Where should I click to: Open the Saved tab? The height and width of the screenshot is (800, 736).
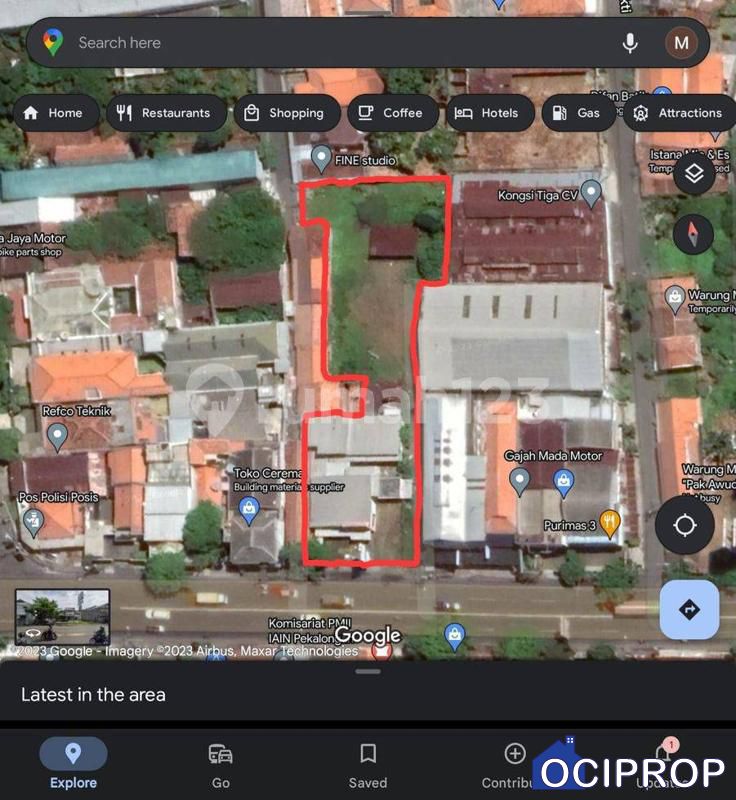[368, 765]
